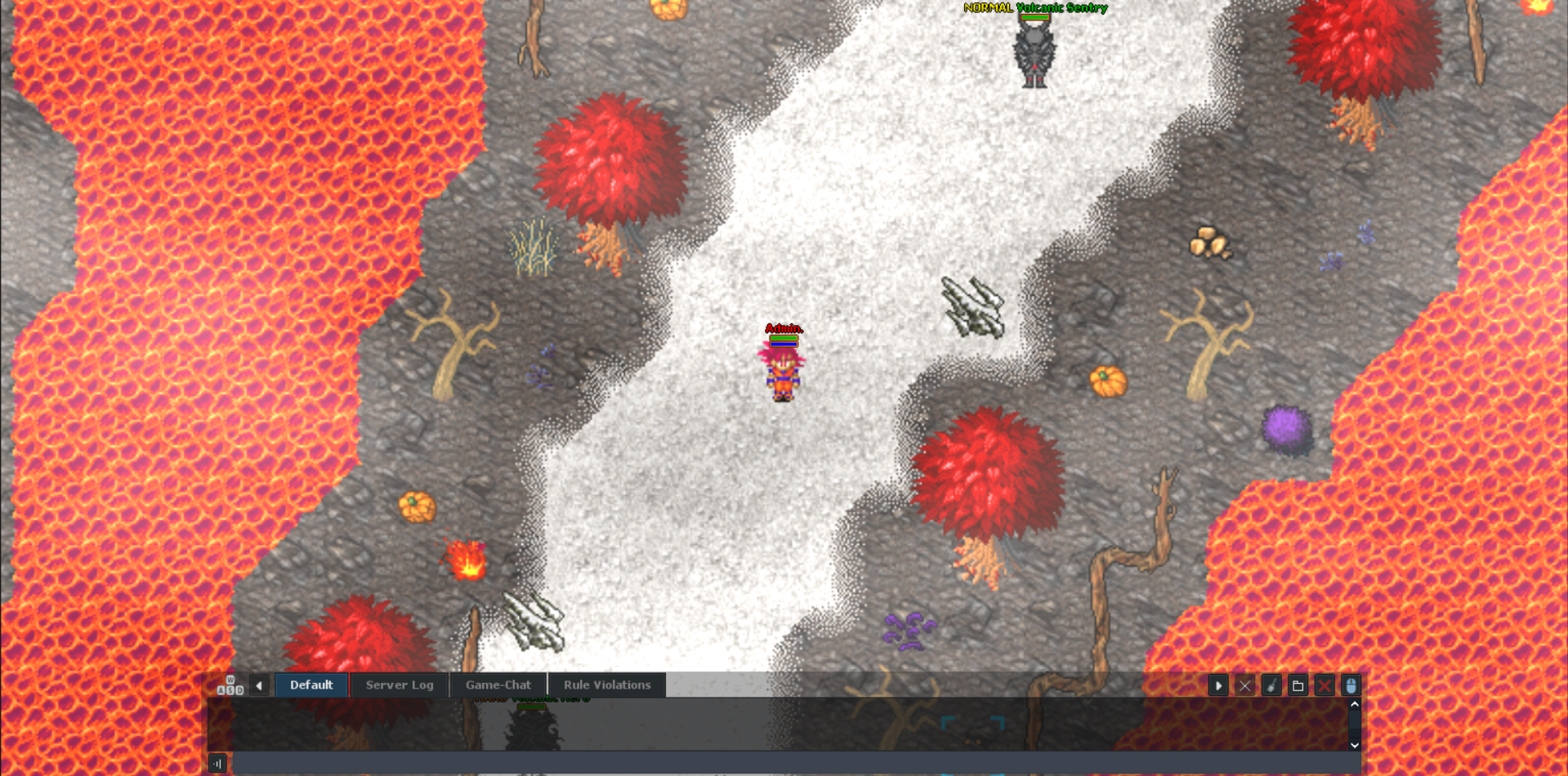Open the channels list folder icon
1568x776 pixels.
1298,685
